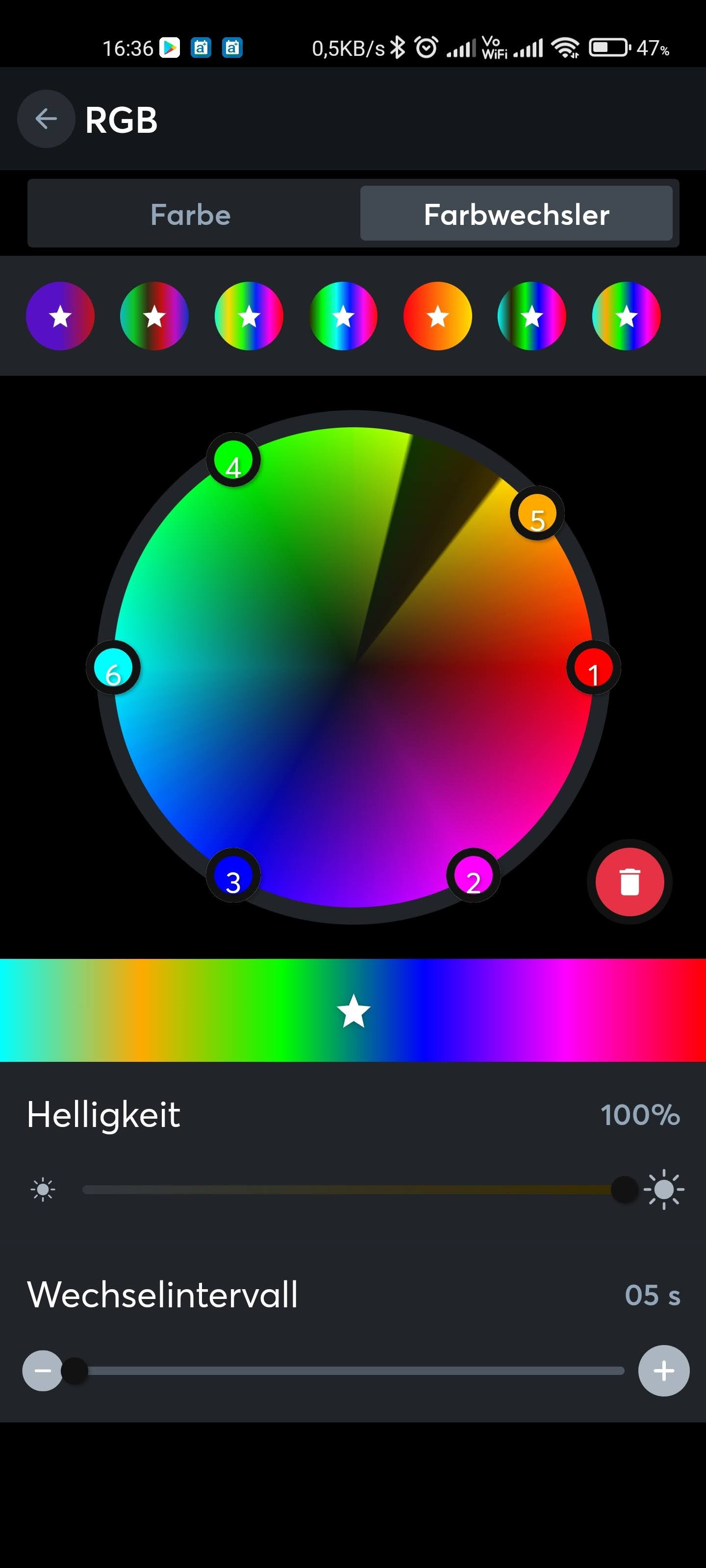Screen dimensions: 706x1568
Task: Apply the purple-to-red favorite preset
Action: (60, 316)
